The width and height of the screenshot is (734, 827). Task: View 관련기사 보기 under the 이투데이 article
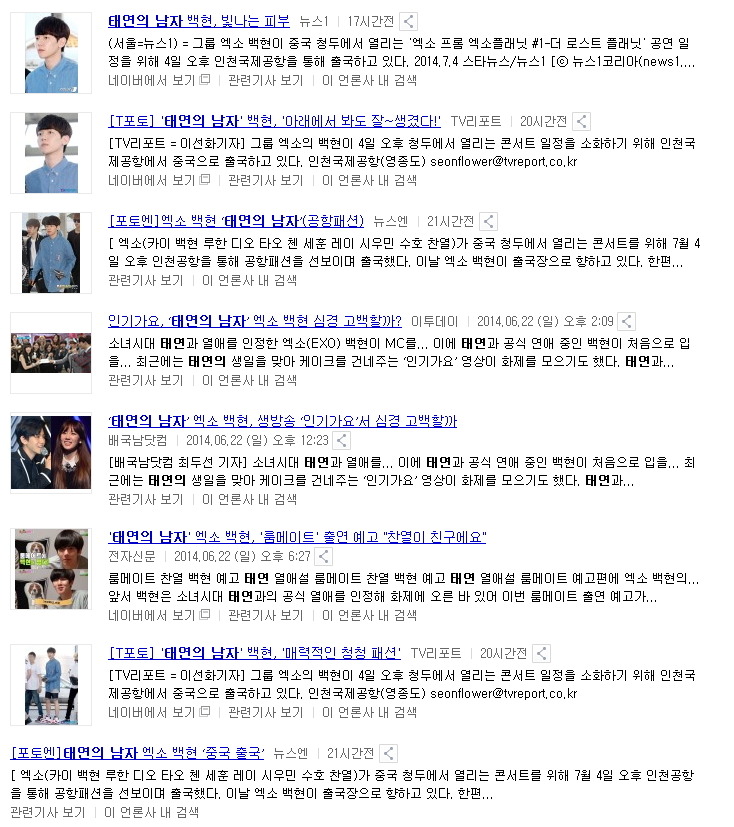[145, 380]
